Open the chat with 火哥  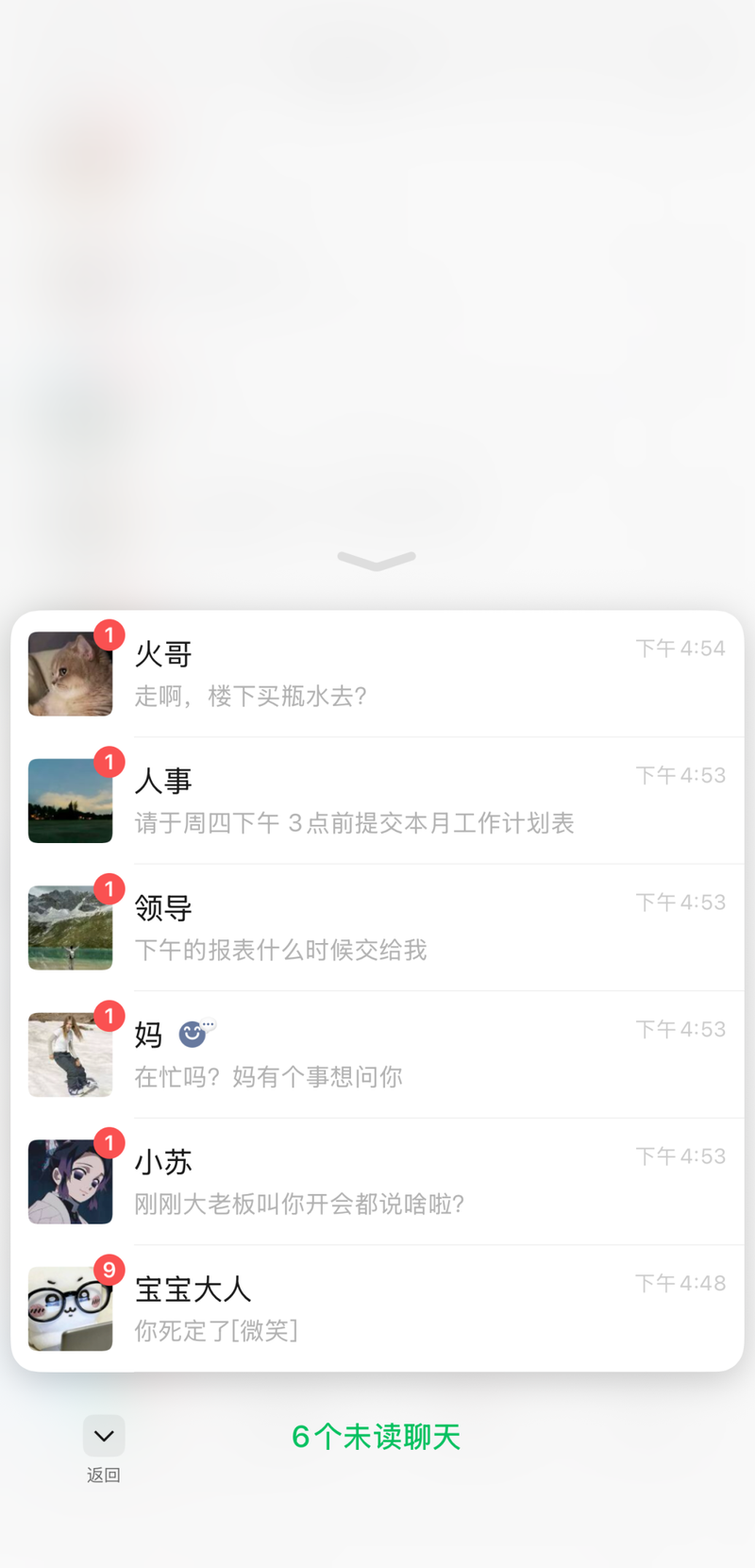tap(377, 674)
